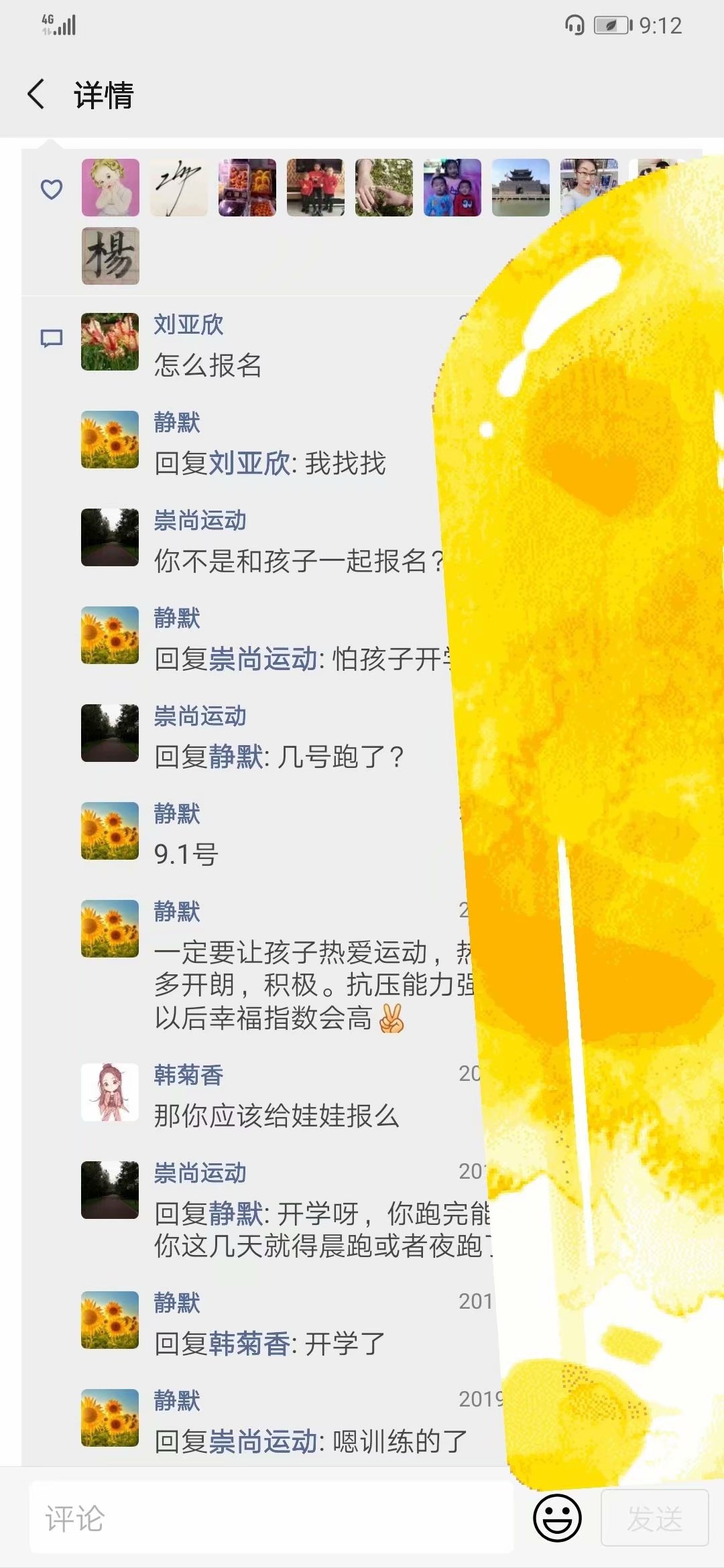Screen dimensions: 724x1568
Task: Open the baby doll avatar in likes
Action: coord(111,188)
